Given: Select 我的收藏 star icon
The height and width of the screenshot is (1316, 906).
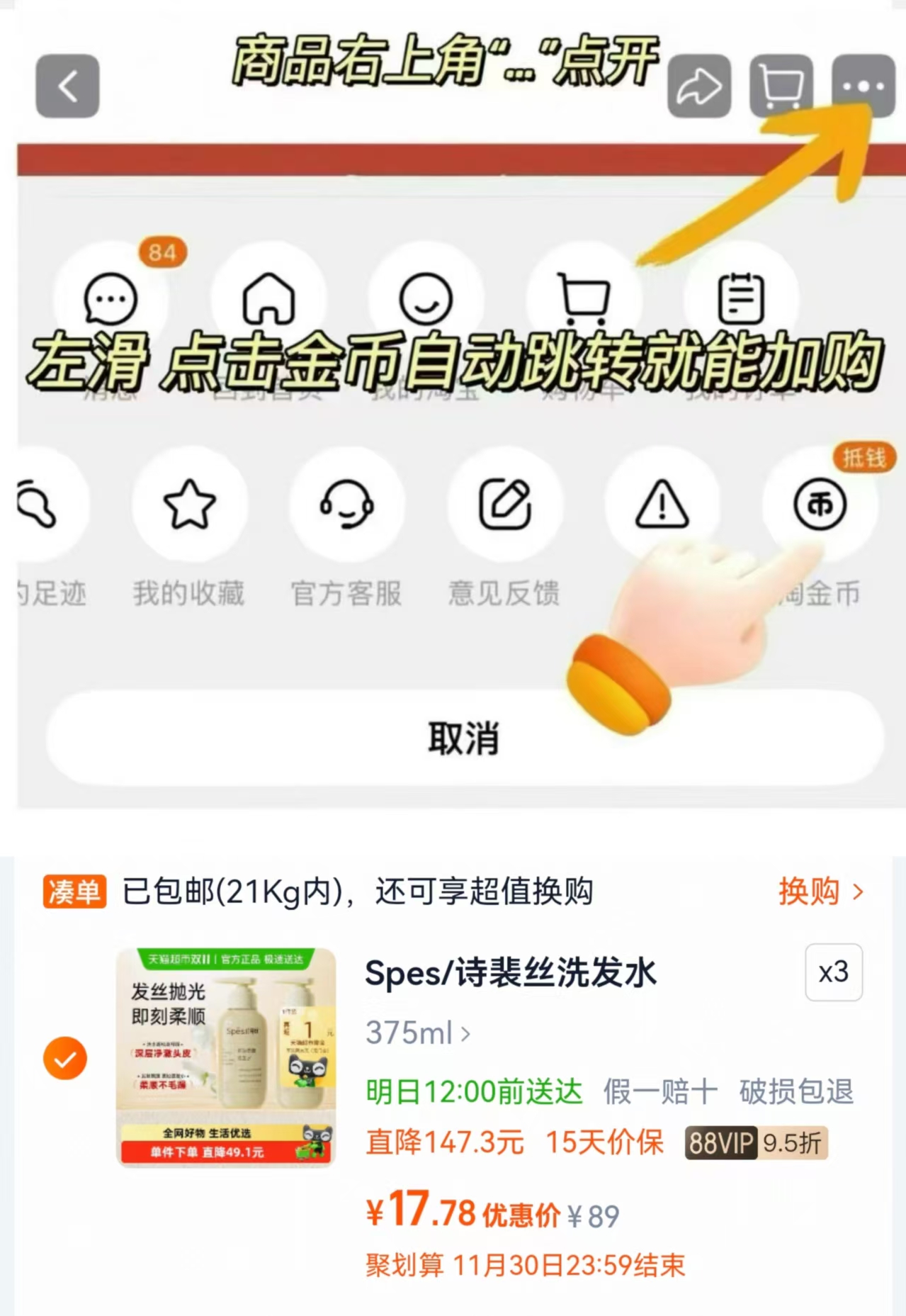Looking at the screenshot, I should pyautogui.click(x=188, y=503).
